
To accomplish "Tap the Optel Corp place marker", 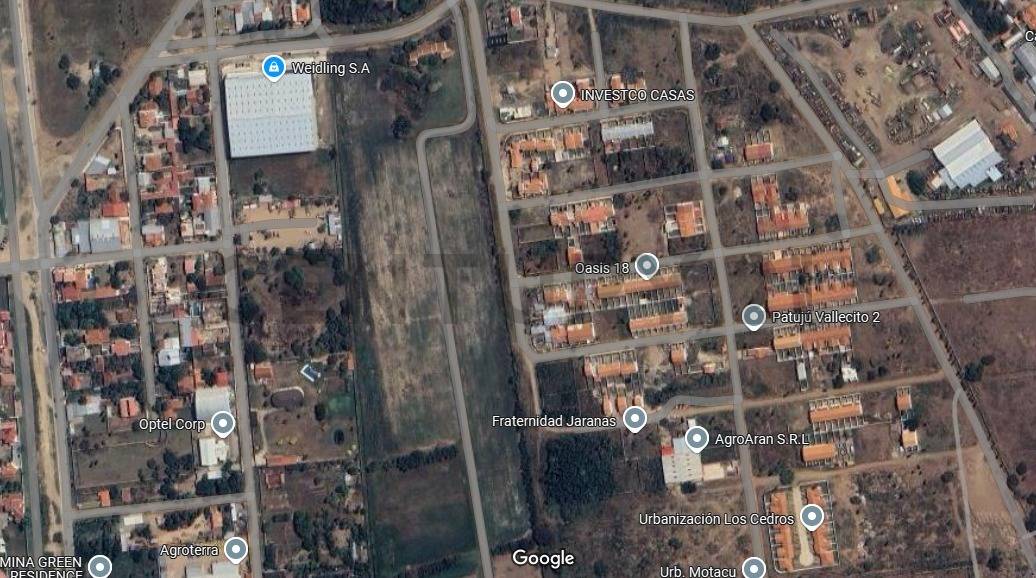I will (x=223, y=424).
